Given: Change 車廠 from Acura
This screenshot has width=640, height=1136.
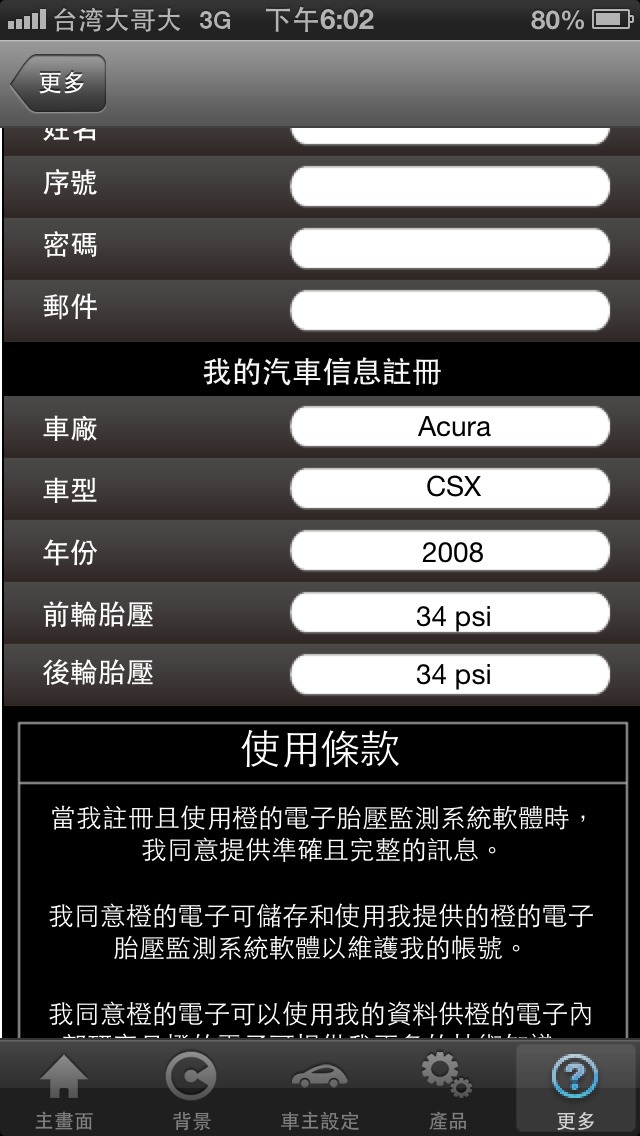Looking at the screenshot, I should click(x=449, y=428).
